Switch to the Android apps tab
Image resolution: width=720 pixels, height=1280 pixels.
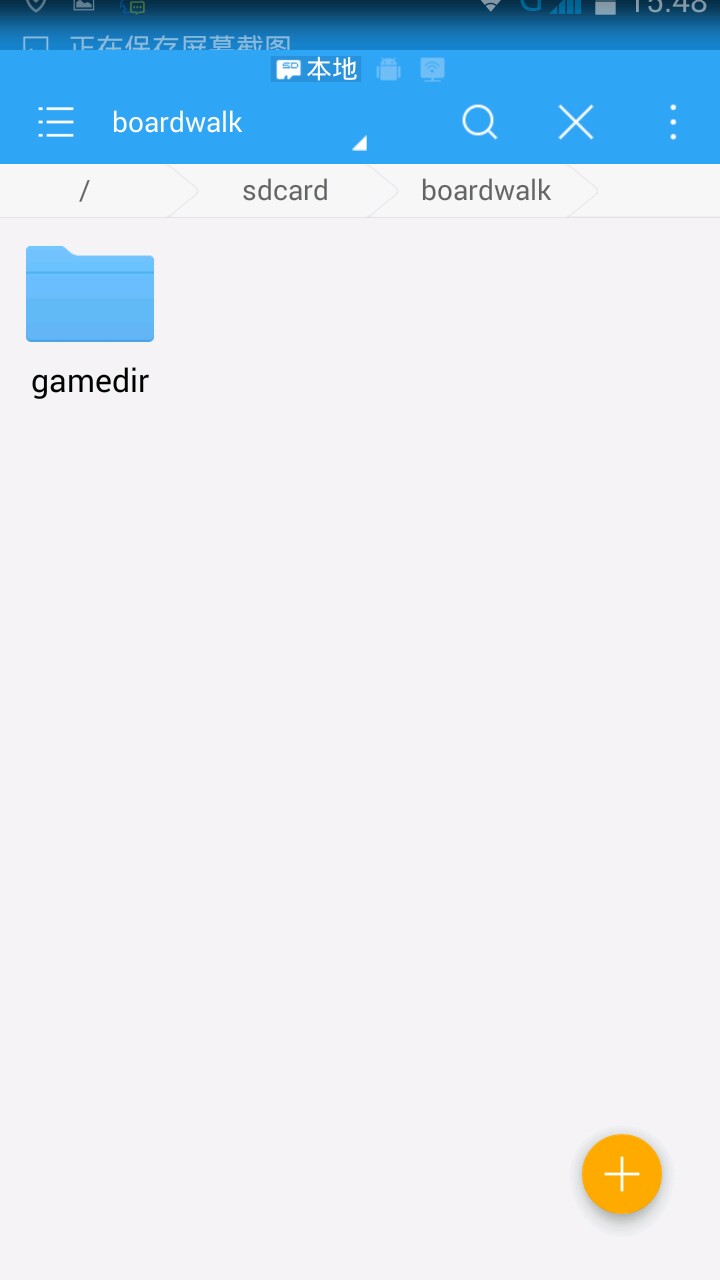click(388, 69)
